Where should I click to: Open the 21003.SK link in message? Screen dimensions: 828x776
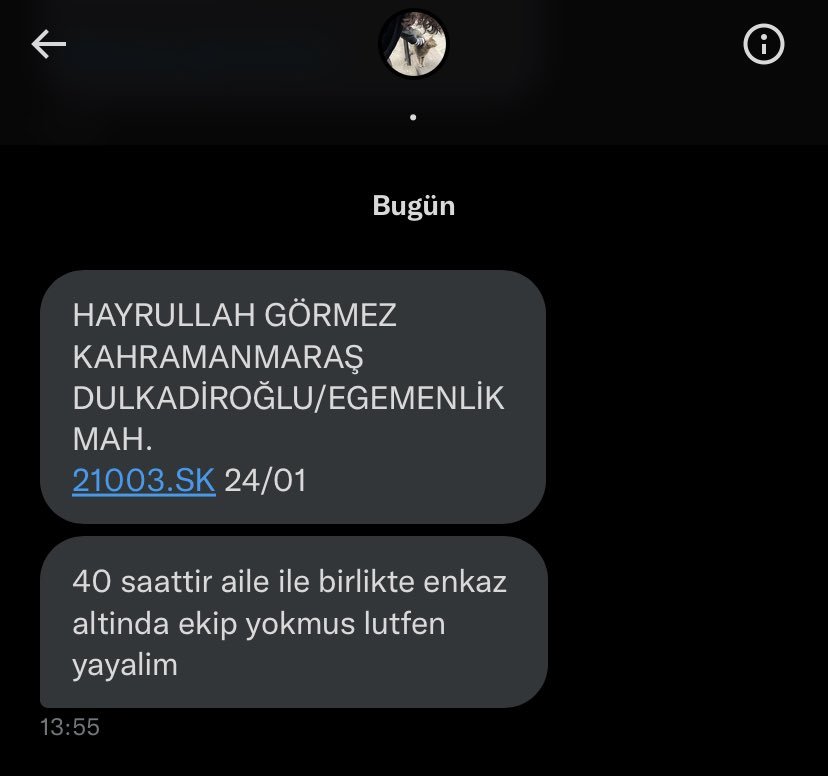[143, 480]
